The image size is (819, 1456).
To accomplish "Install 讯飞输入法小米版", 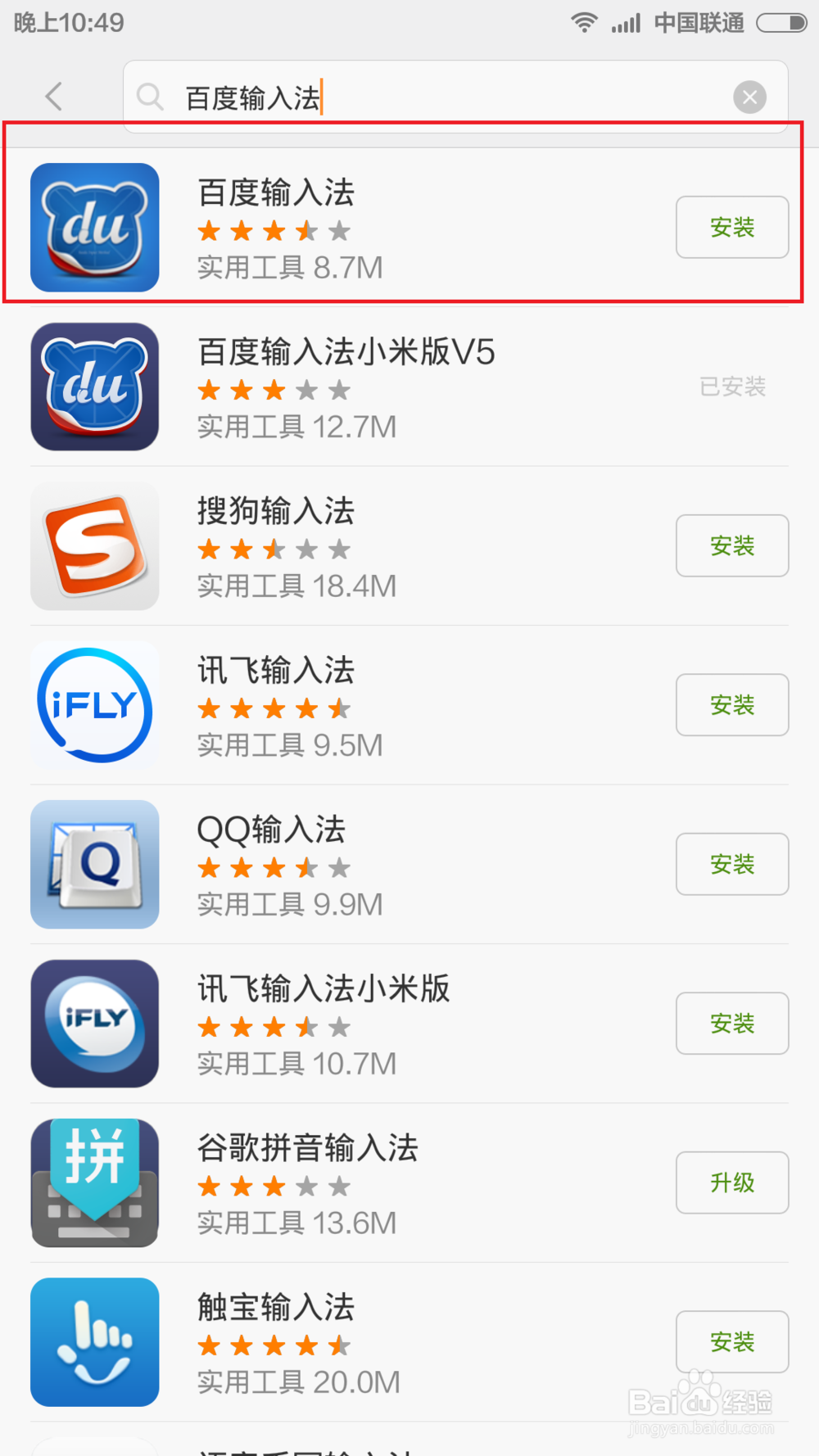I will (732, 1024).
